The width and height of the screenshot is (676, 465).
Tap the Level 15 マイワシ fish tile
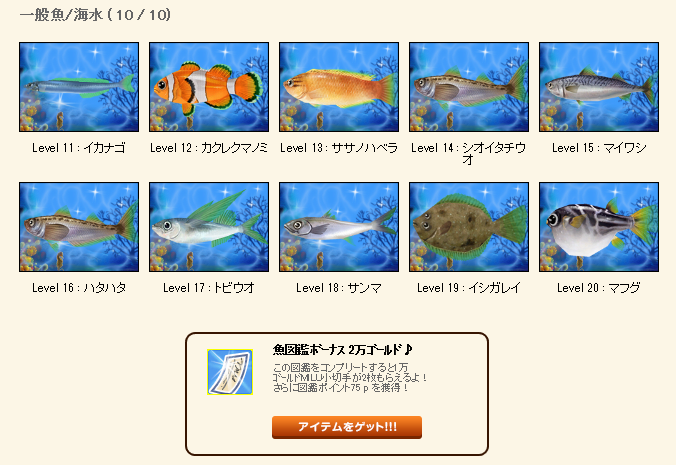599,88
